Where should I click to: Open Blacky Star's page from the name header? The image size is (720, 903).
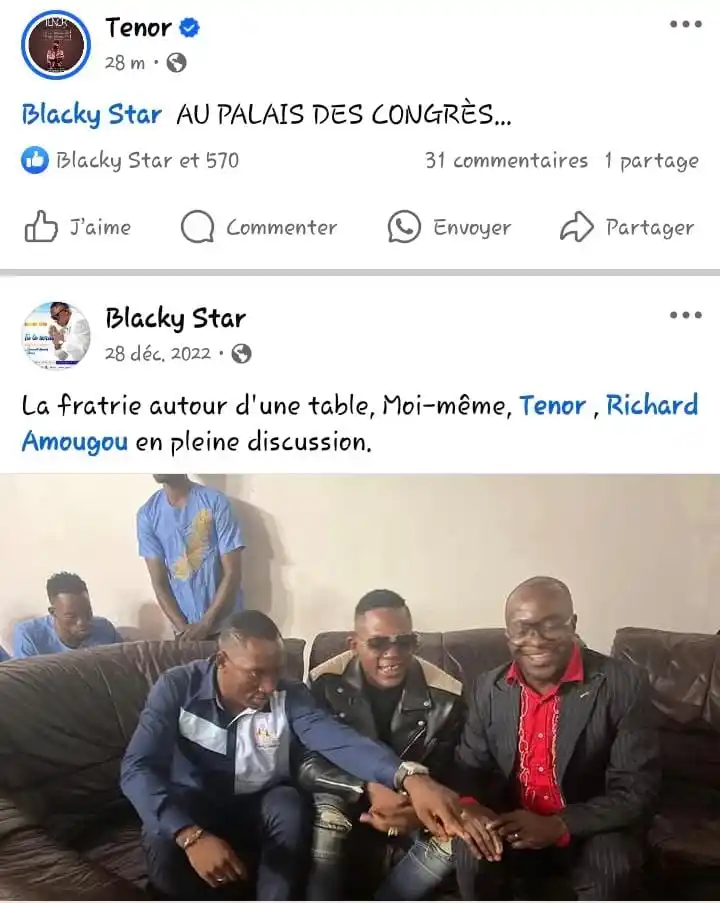click(x=175, y=319)
